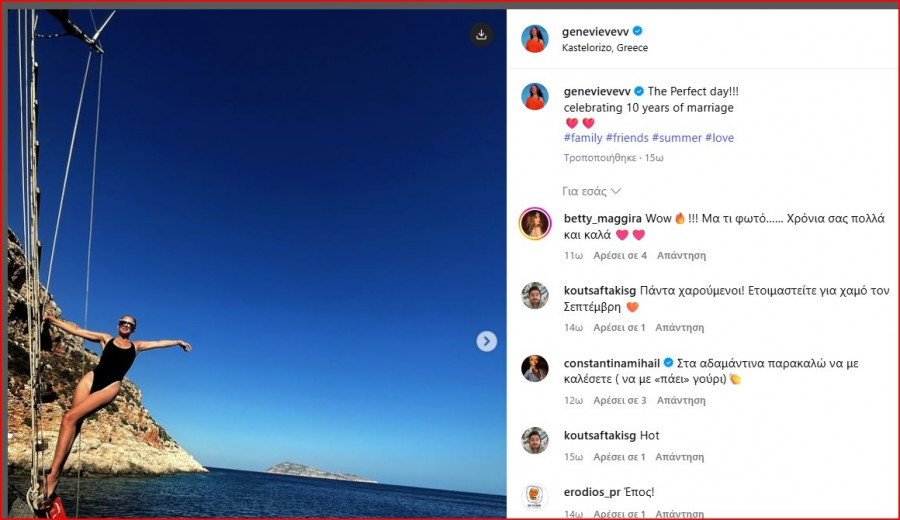Open the #family hashtag
The image size is (900, 520).
[582, 138]
